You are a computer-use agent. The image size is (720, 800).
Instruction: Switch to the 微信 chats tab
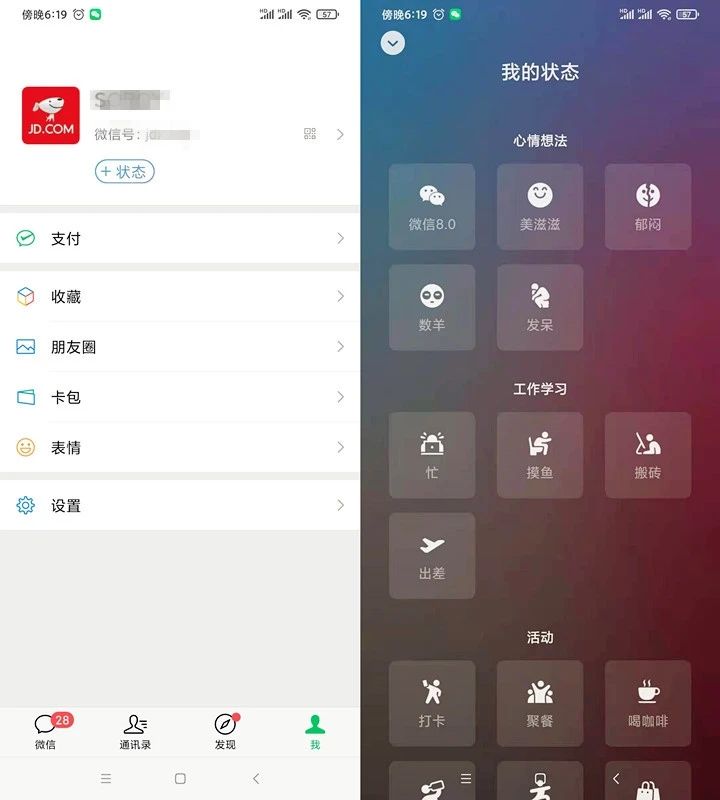coord(45,731)
